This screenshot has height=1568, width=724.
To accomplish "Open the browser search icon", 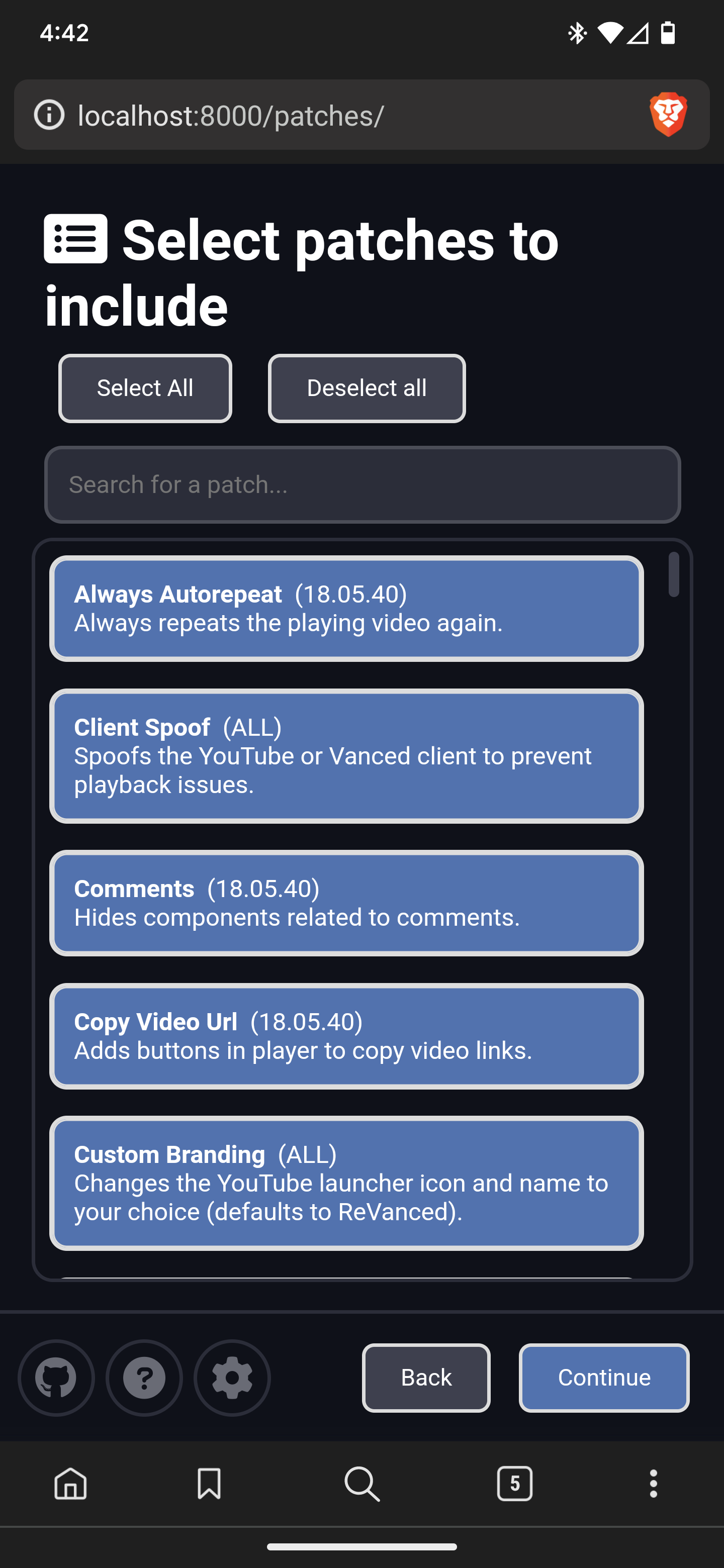I will [363, 1484].
